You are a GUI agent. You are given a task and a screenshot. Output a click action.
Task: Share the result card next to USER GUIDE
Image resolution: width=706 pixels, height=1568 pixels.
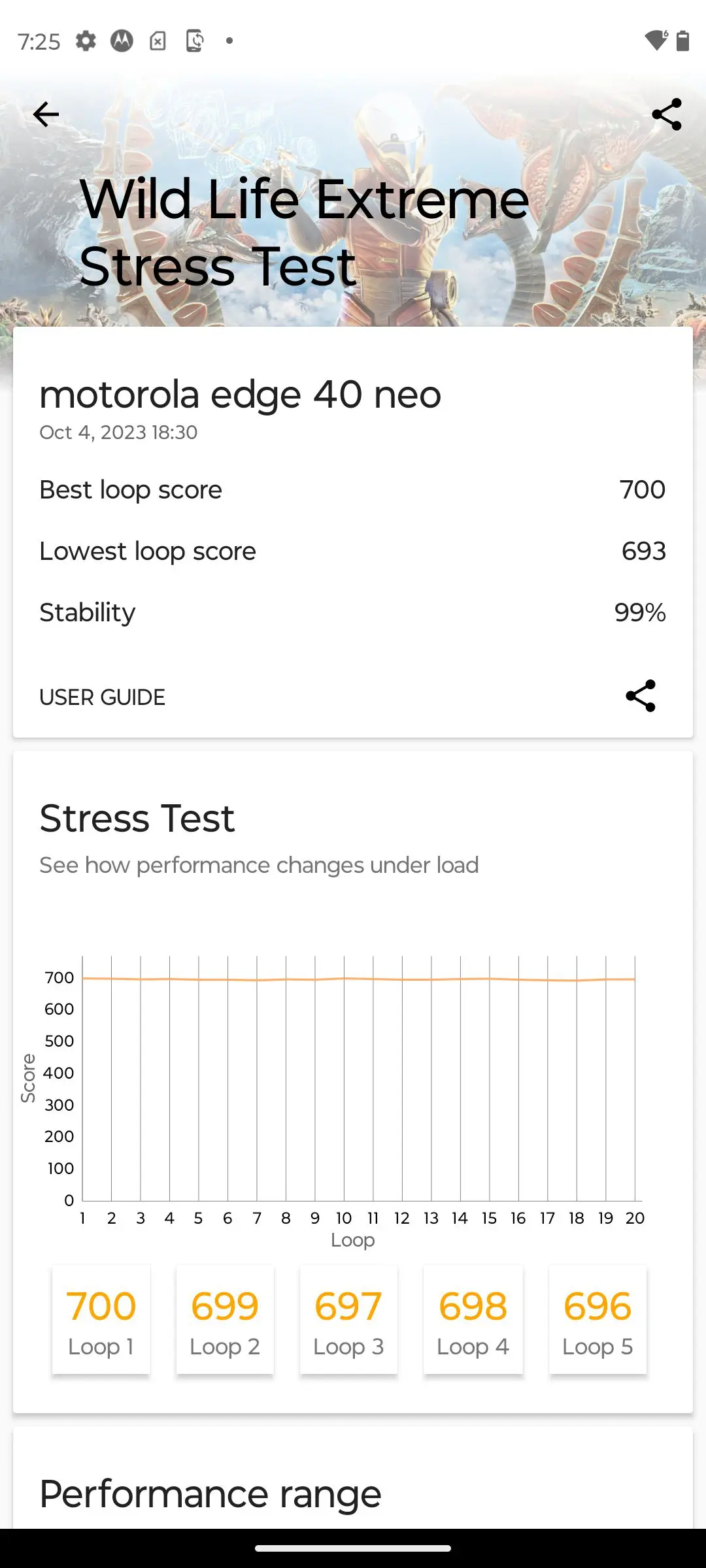[641, 696]
